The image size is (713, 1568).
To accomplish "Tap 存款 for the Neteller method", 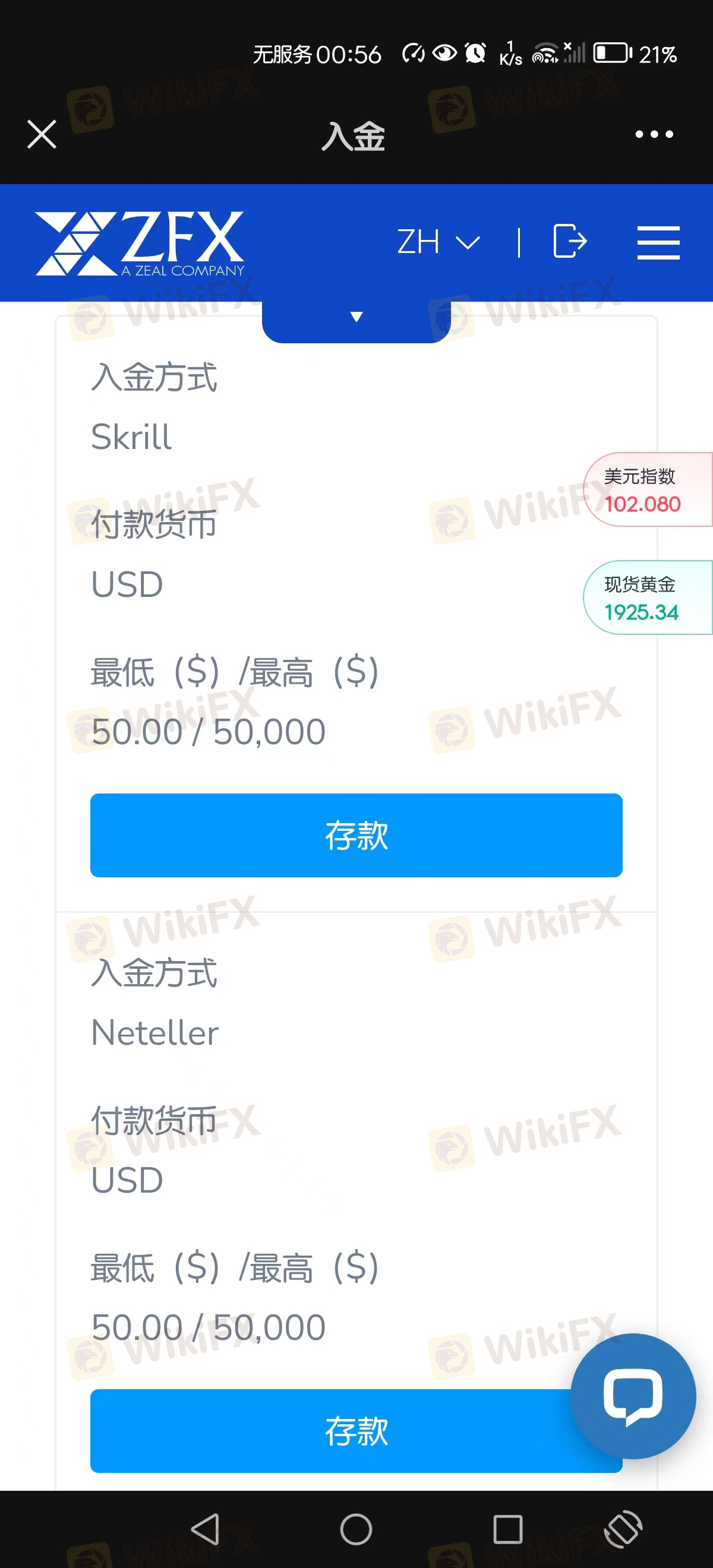I will (329, 1430).
